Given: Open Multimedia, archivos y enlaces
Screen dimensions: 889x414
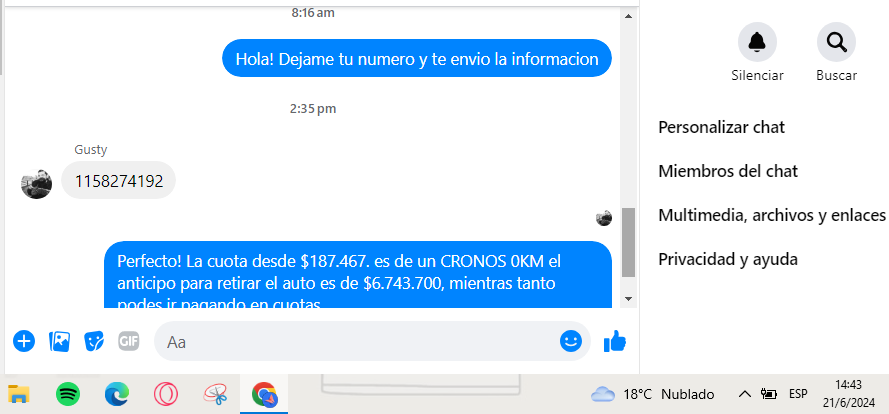Looking at the screenshot, I should tap(771, 215).
